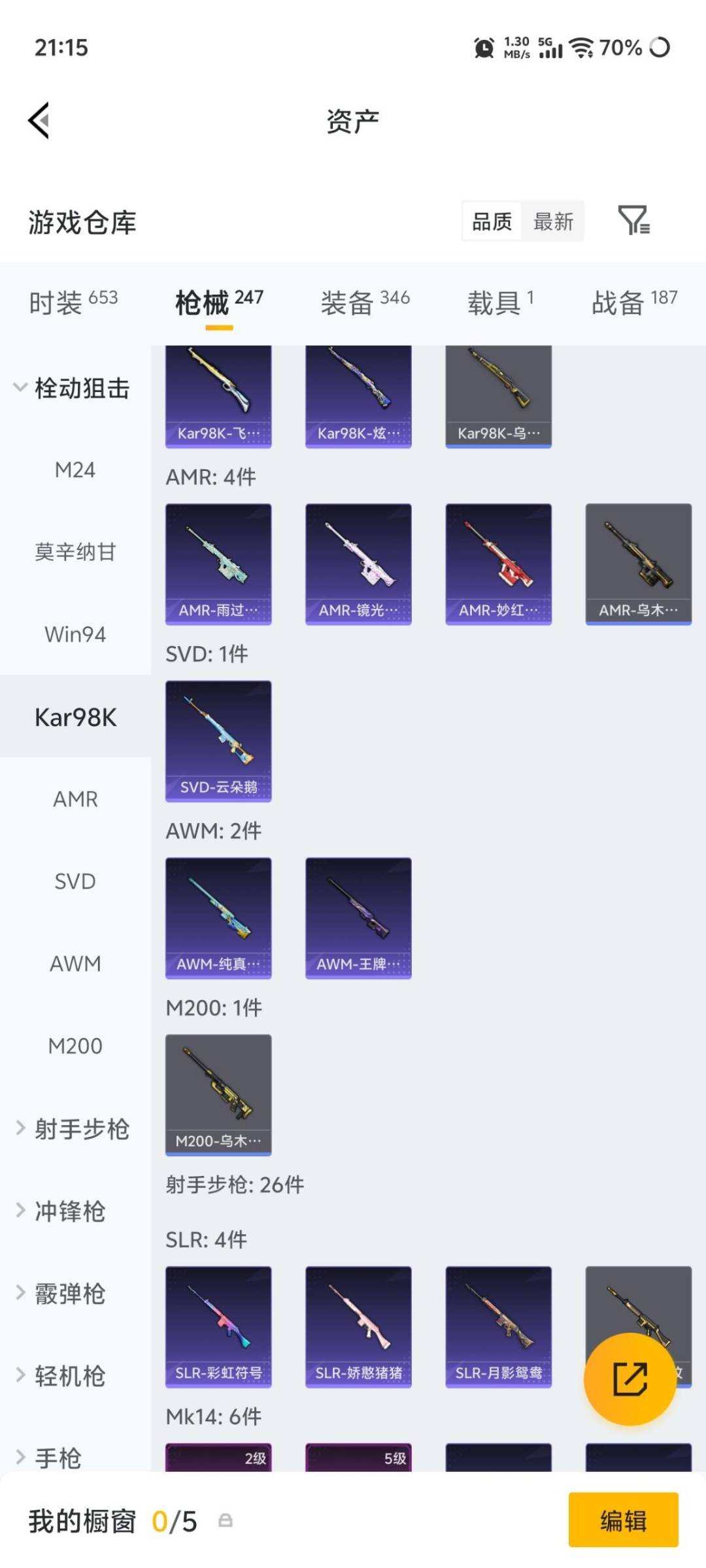The image size is (706, 1568).
Task: Tap 编辑 to edit my showcase
Action: click(x=623, y=1520)
